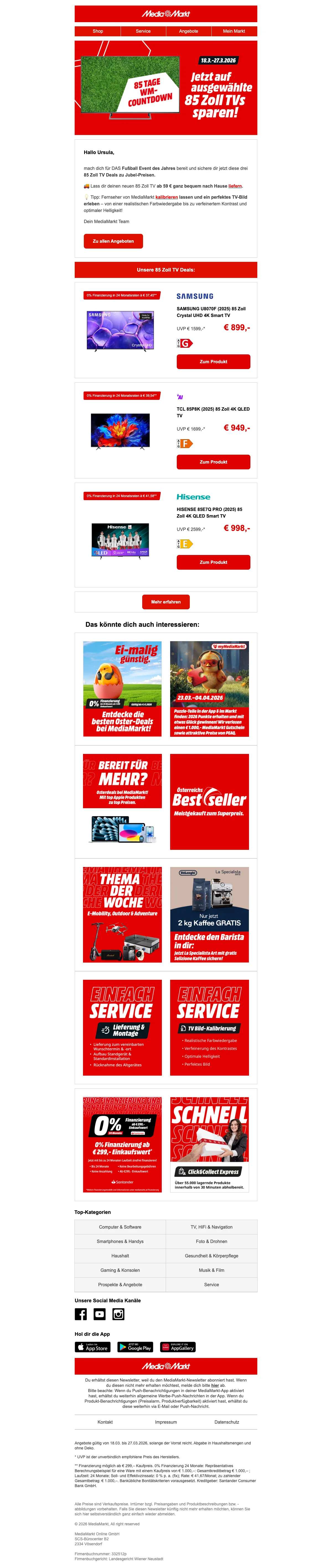Open the Shop navigation item
The image size is (332, 1568).
98,31
